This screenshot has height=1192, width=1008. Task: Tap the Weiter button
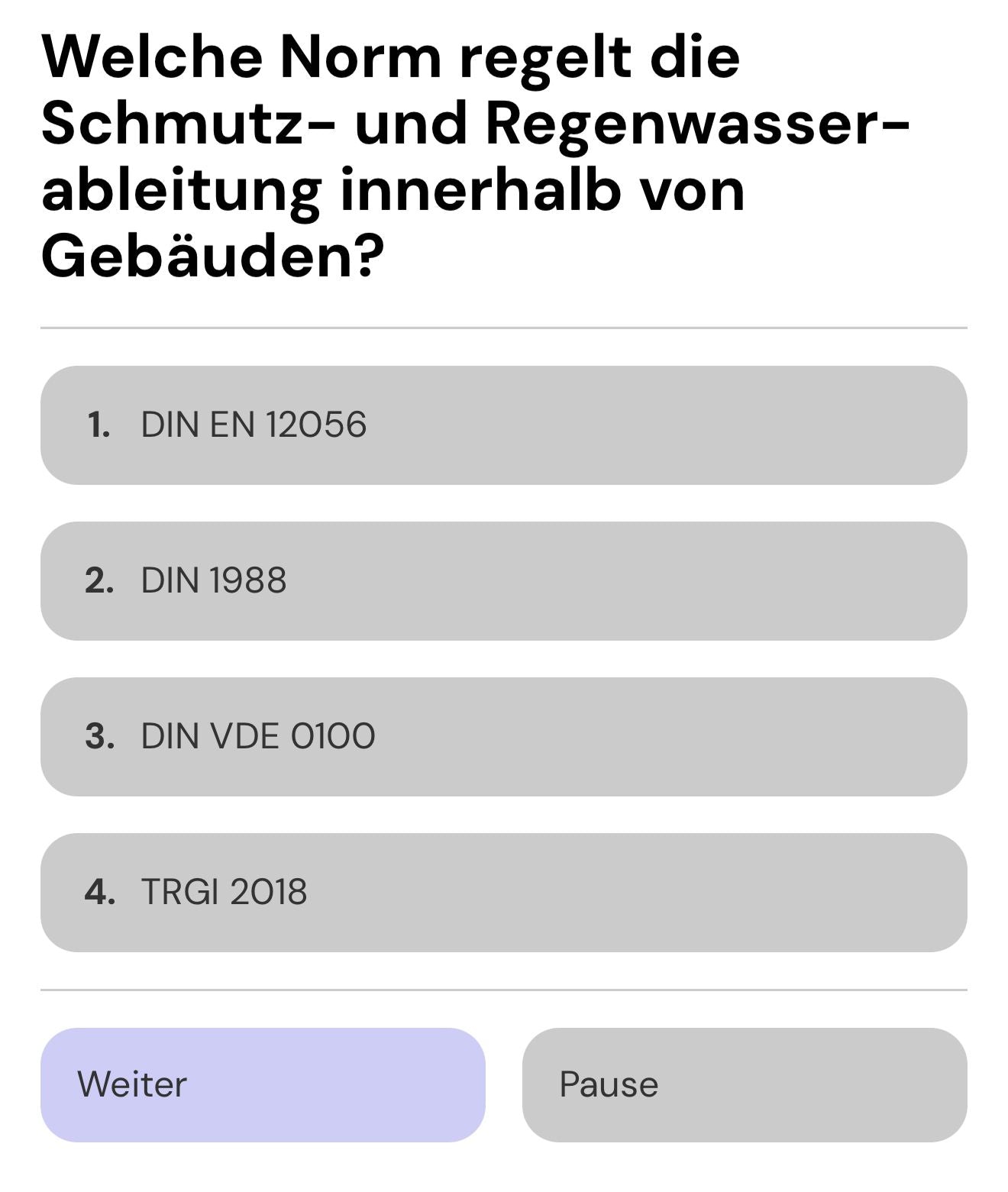coord(263,1085)
